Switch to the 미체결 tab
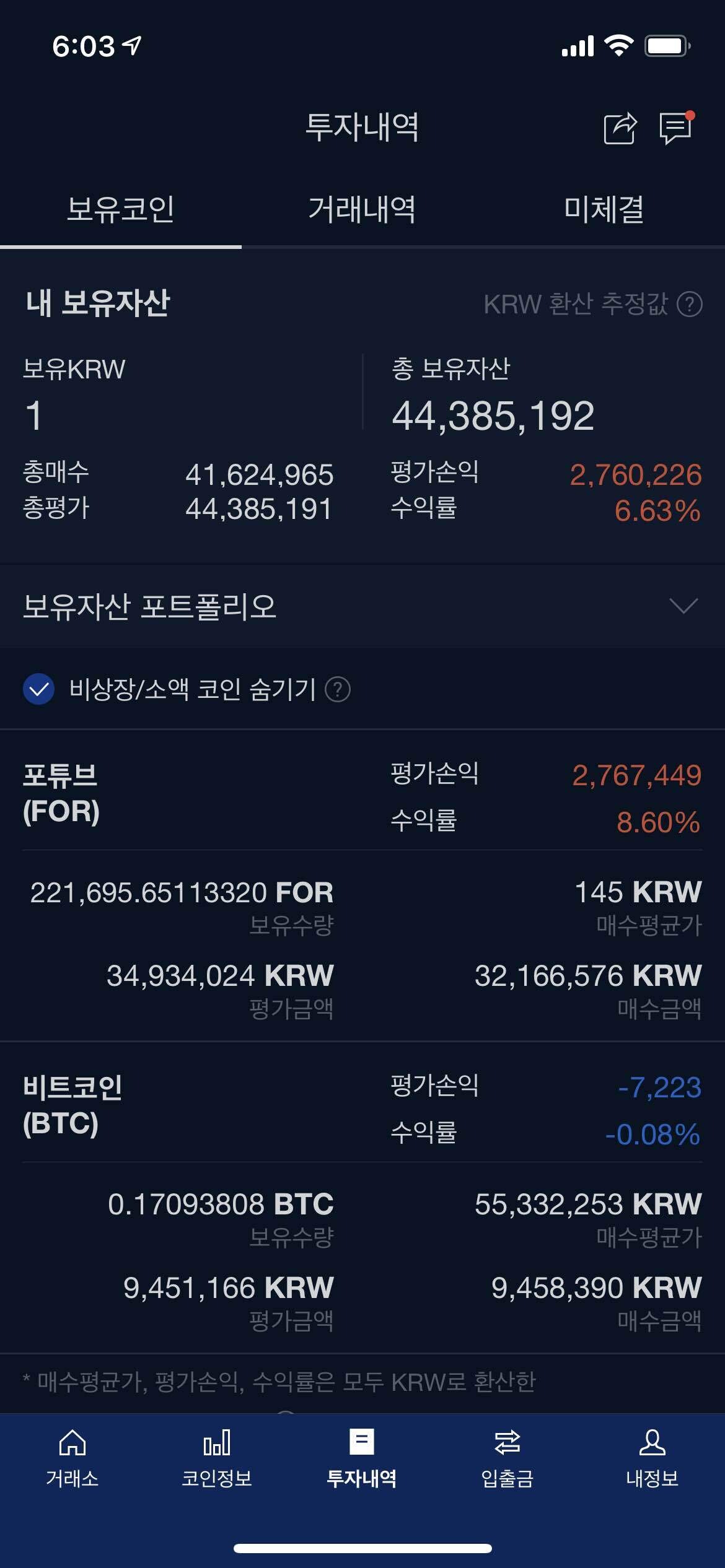Viewport: 725px width, 1568px height. click(604, 209)
